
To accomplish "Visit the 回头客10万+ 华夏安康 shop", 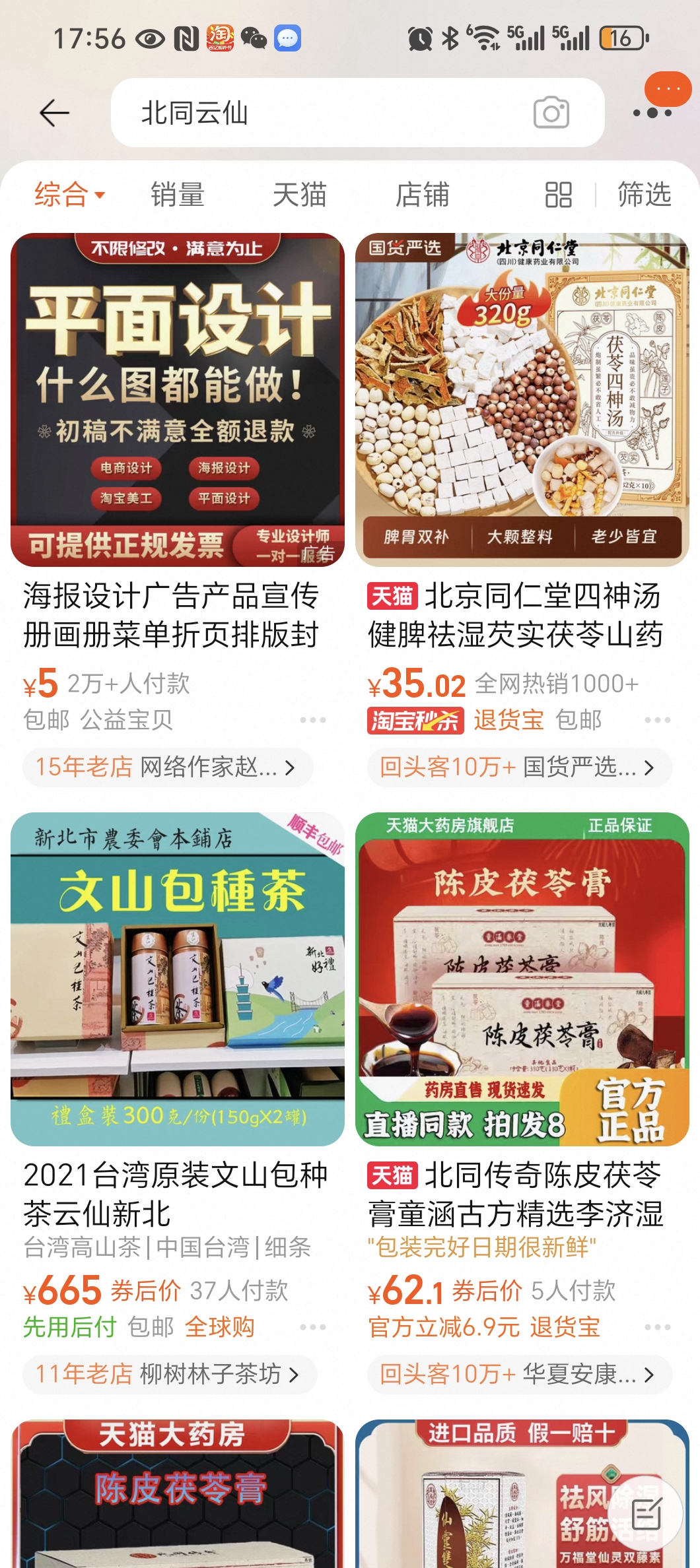I will (x=519, y=1374).
